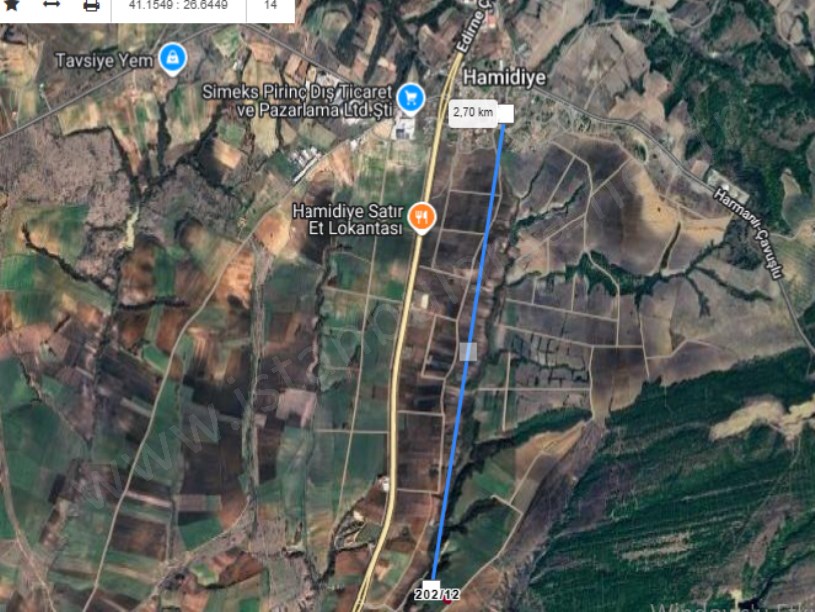The image size is (815, 612).
Task: Select the measurement endpoint beside 2,70 km
Action: [505, 114]
